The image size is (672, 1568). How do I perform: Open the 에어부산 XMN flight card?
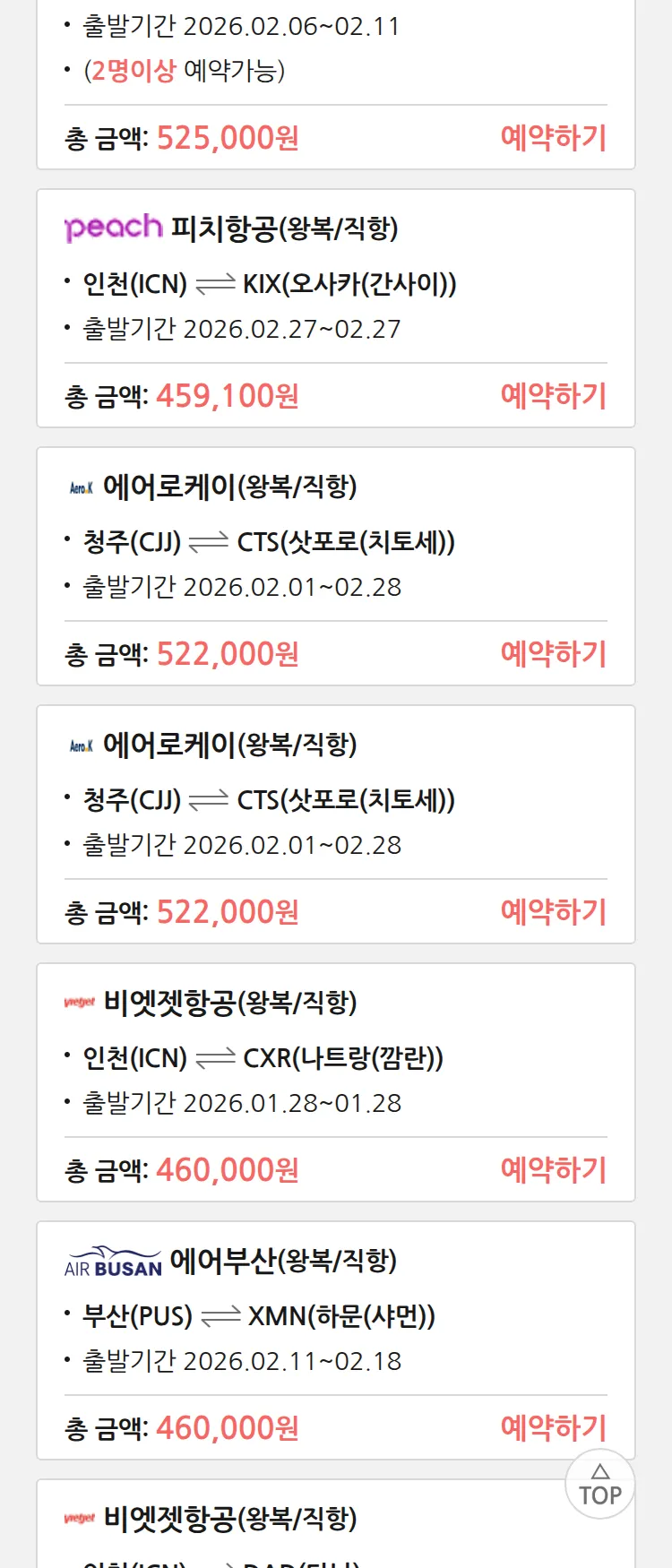(x=335, y=1315)
